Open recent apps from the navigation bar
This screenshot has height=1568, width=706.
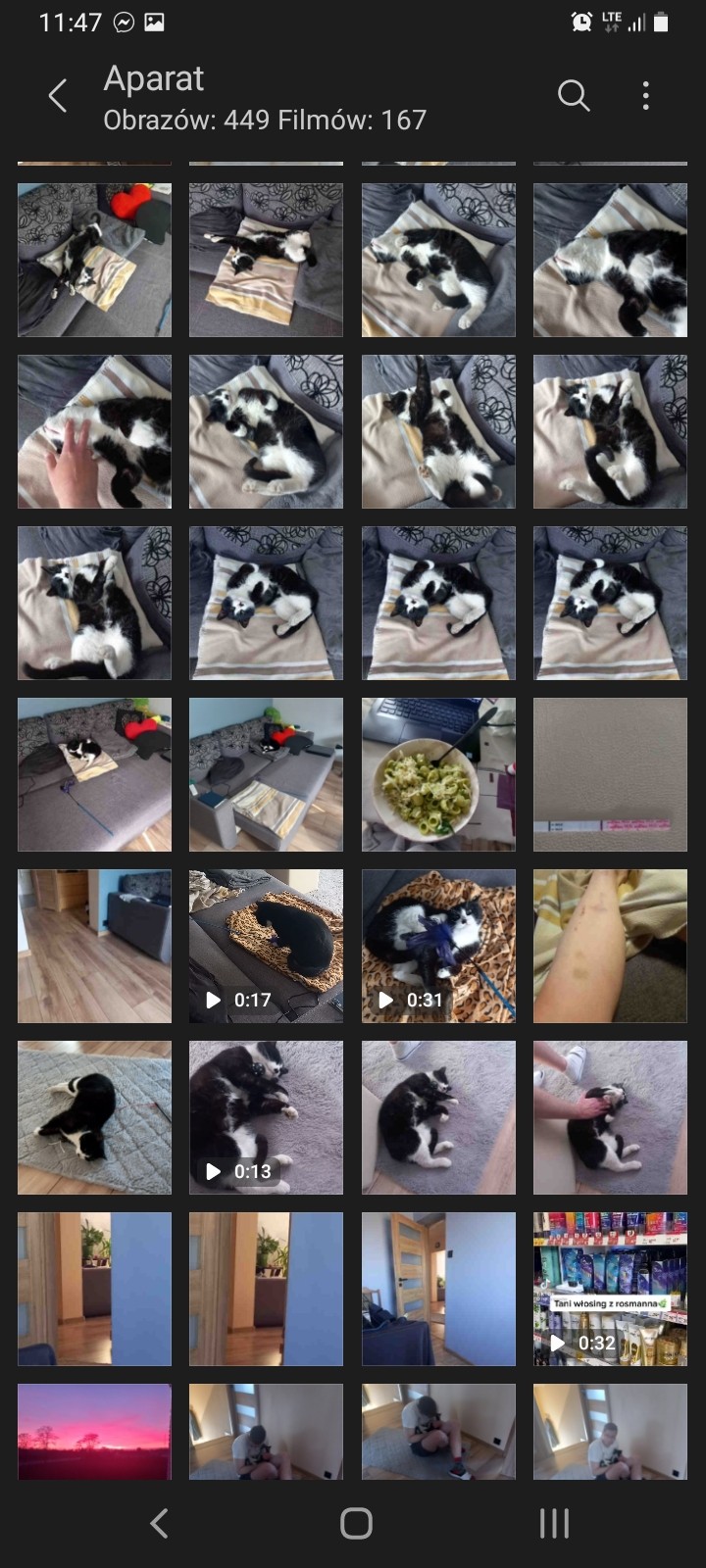pyautogui.click(x=554, y=1523)
